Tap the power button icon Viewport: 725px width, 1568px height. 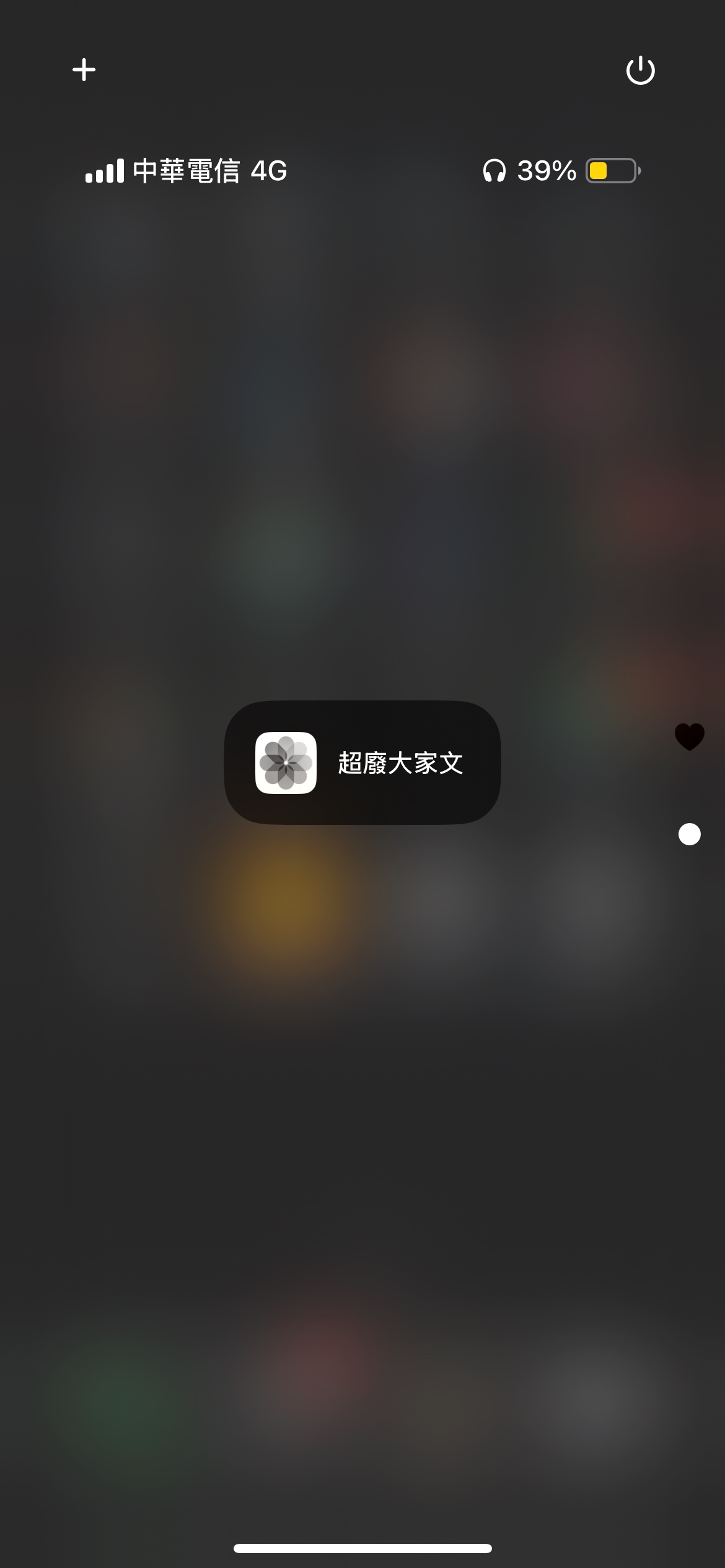click(x=640, y=71)
